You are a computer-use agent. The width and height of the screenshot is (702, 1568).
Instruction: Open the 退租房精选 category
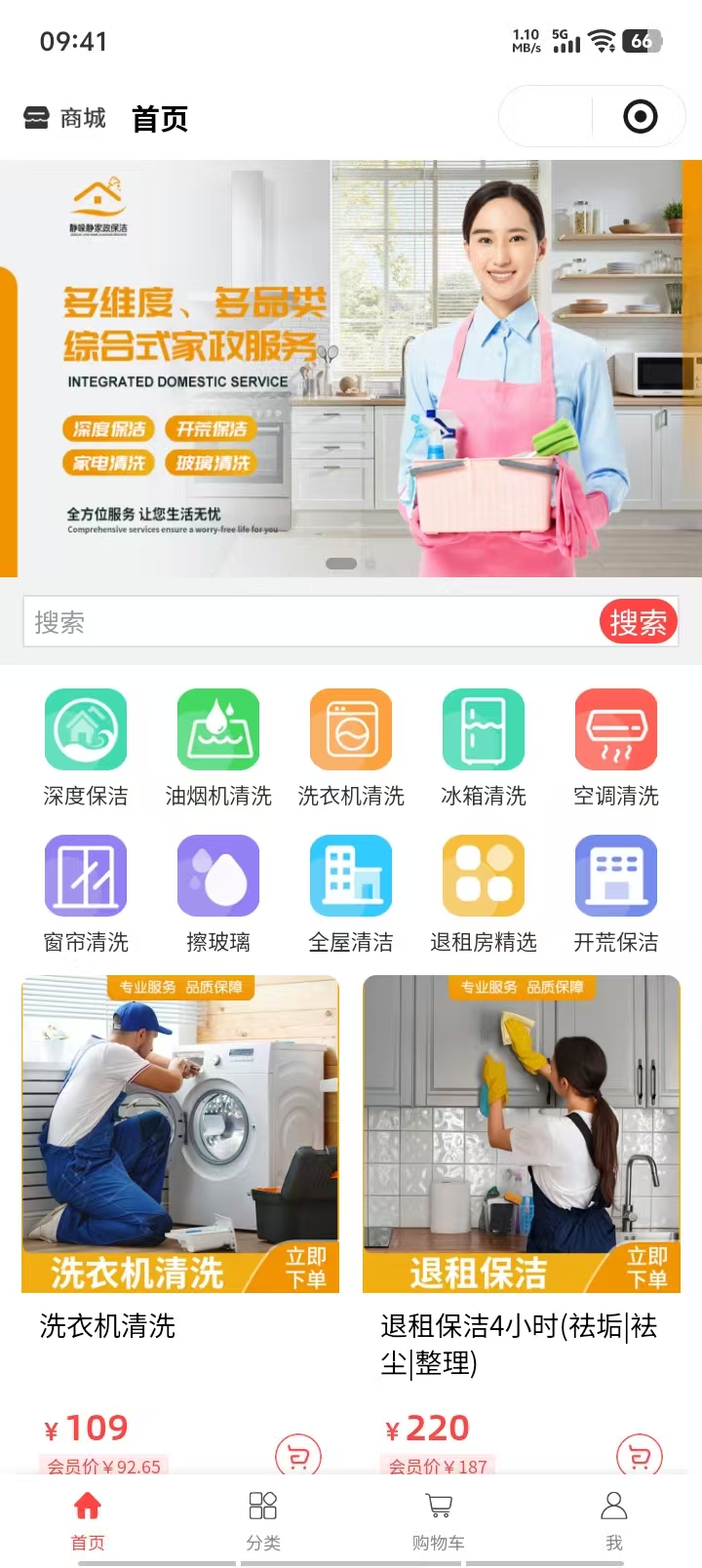[x=484, y=878]
